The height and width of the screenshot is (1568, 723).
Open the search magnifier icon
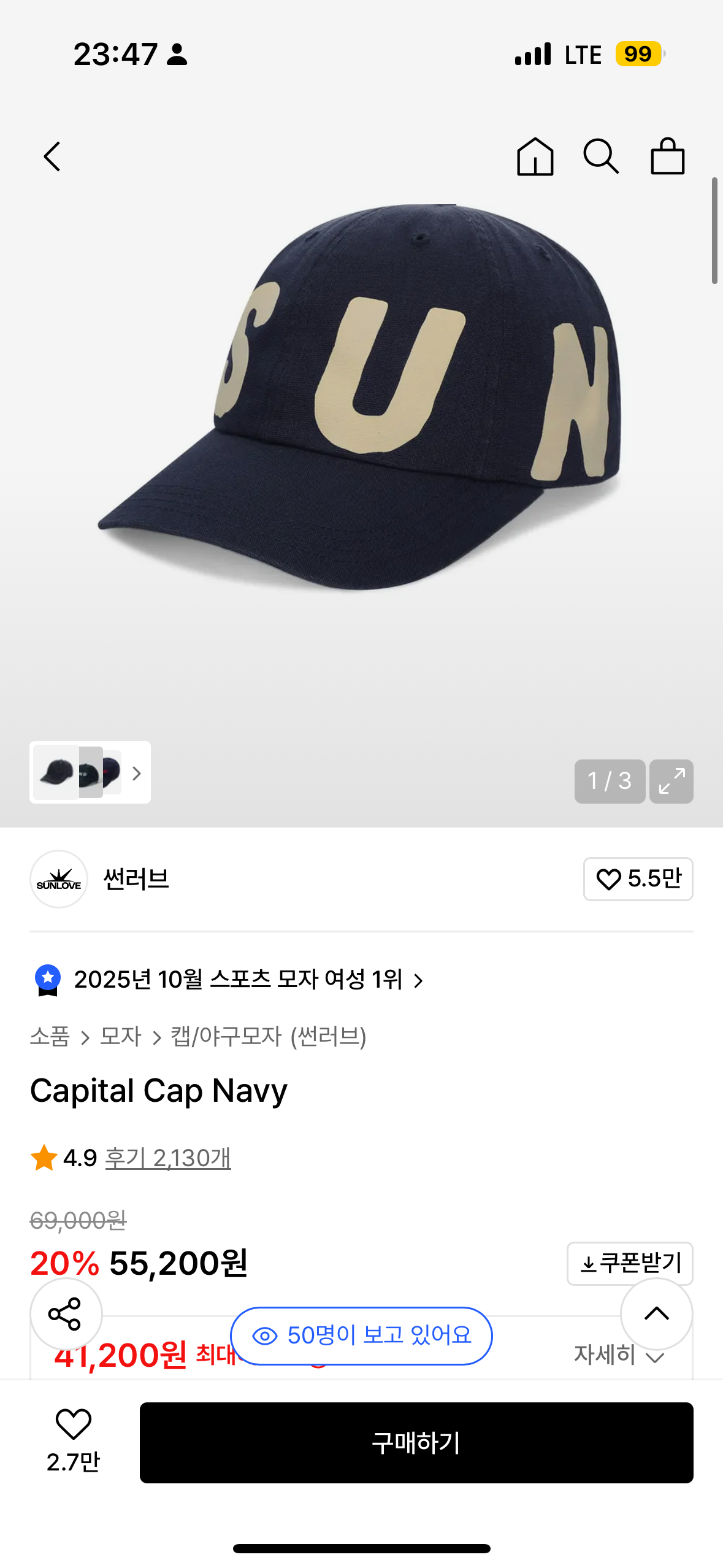point(601,156)
